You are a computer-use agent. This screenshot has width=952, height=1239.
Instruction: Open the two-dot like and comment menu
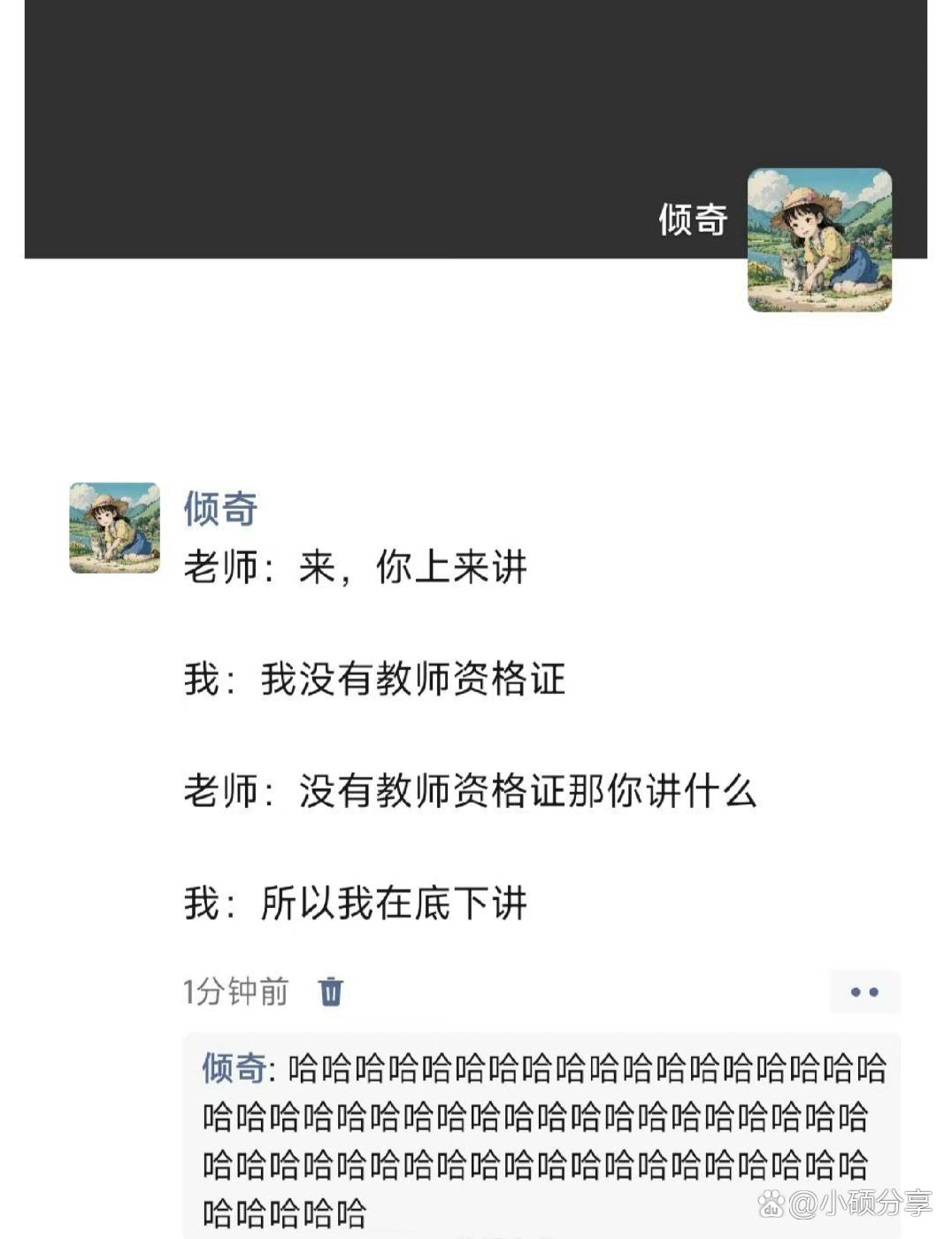click(864, 992)
